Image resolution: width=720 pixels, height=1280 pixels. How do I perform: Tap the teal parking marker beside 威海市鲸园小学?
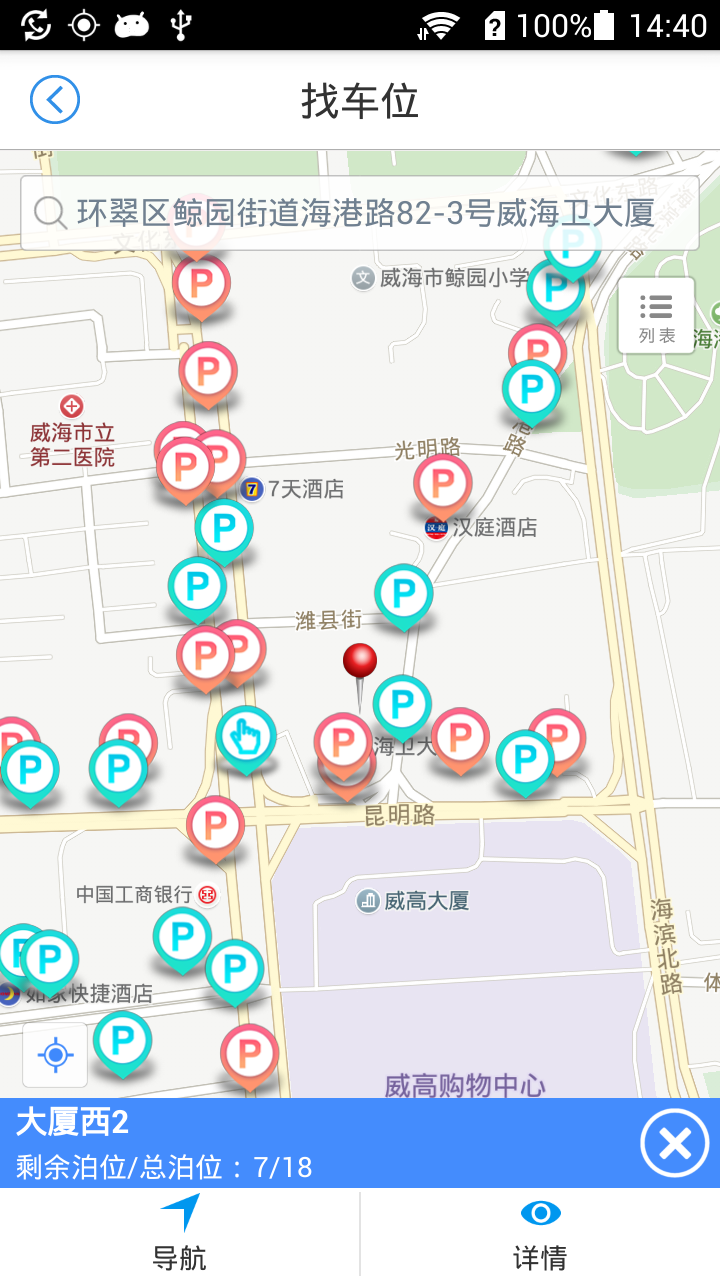point(556,290)
